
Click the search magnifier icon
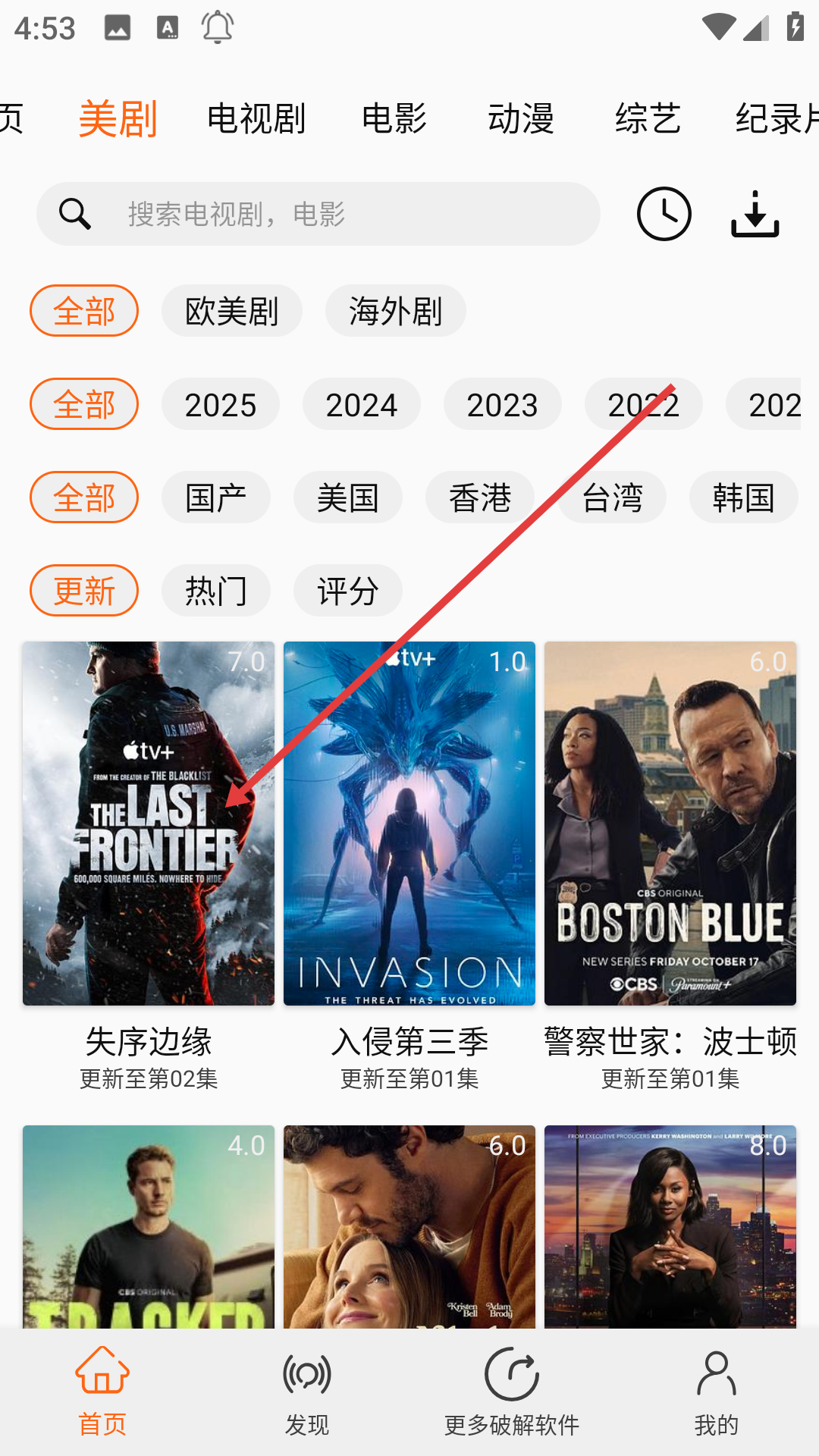74,213
